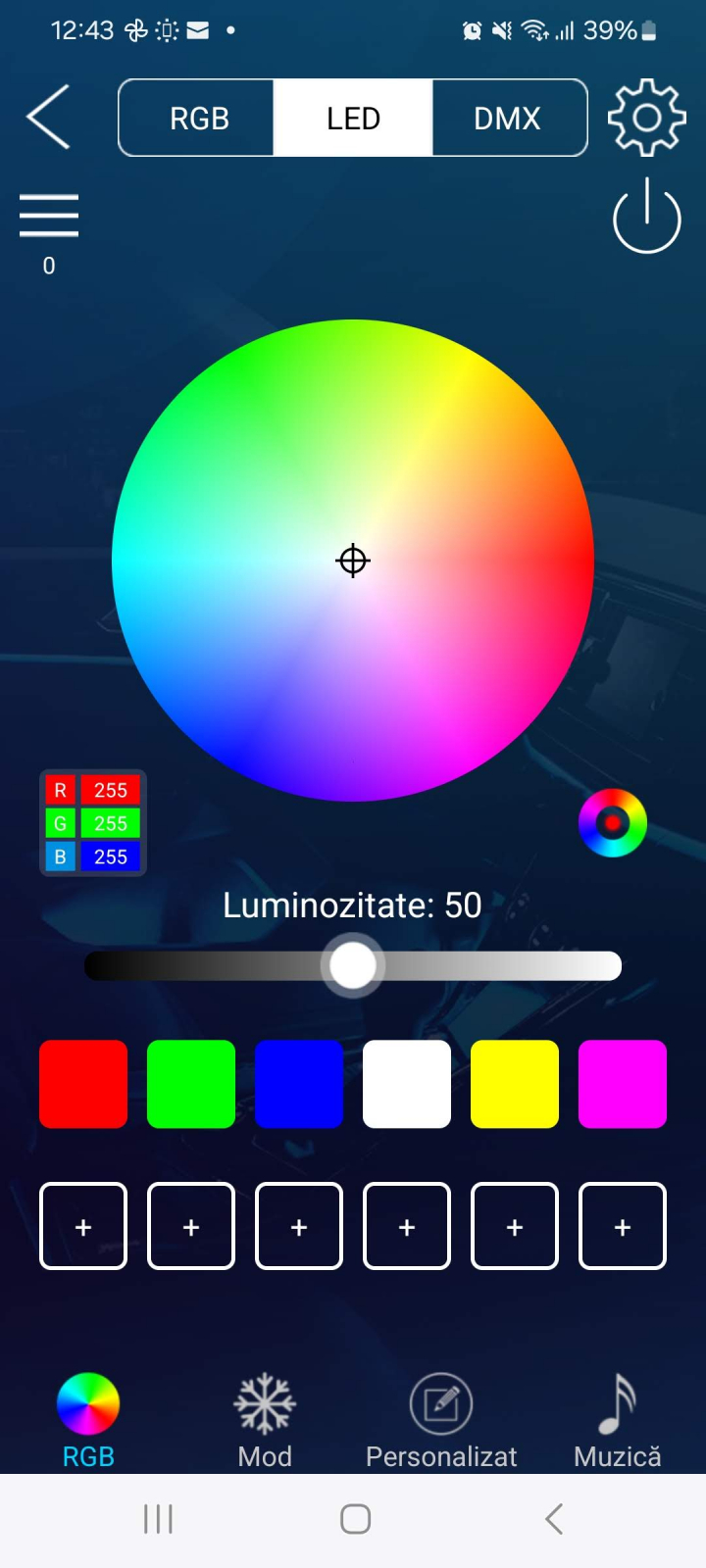Add a custom color in first plus slot
Image resolution: width=706 pixels, height=1568 pixels.
click(x=83, y=1226)
